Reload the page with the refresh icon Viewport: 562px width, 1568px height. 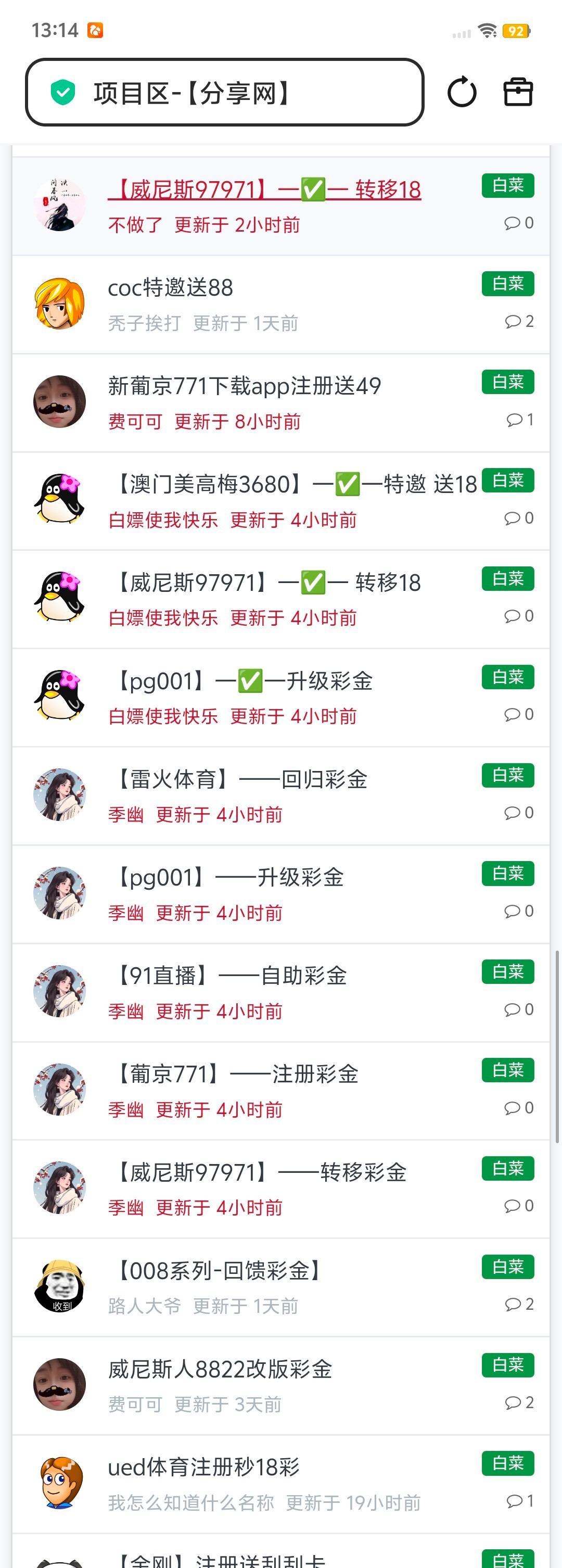point(462,93)
